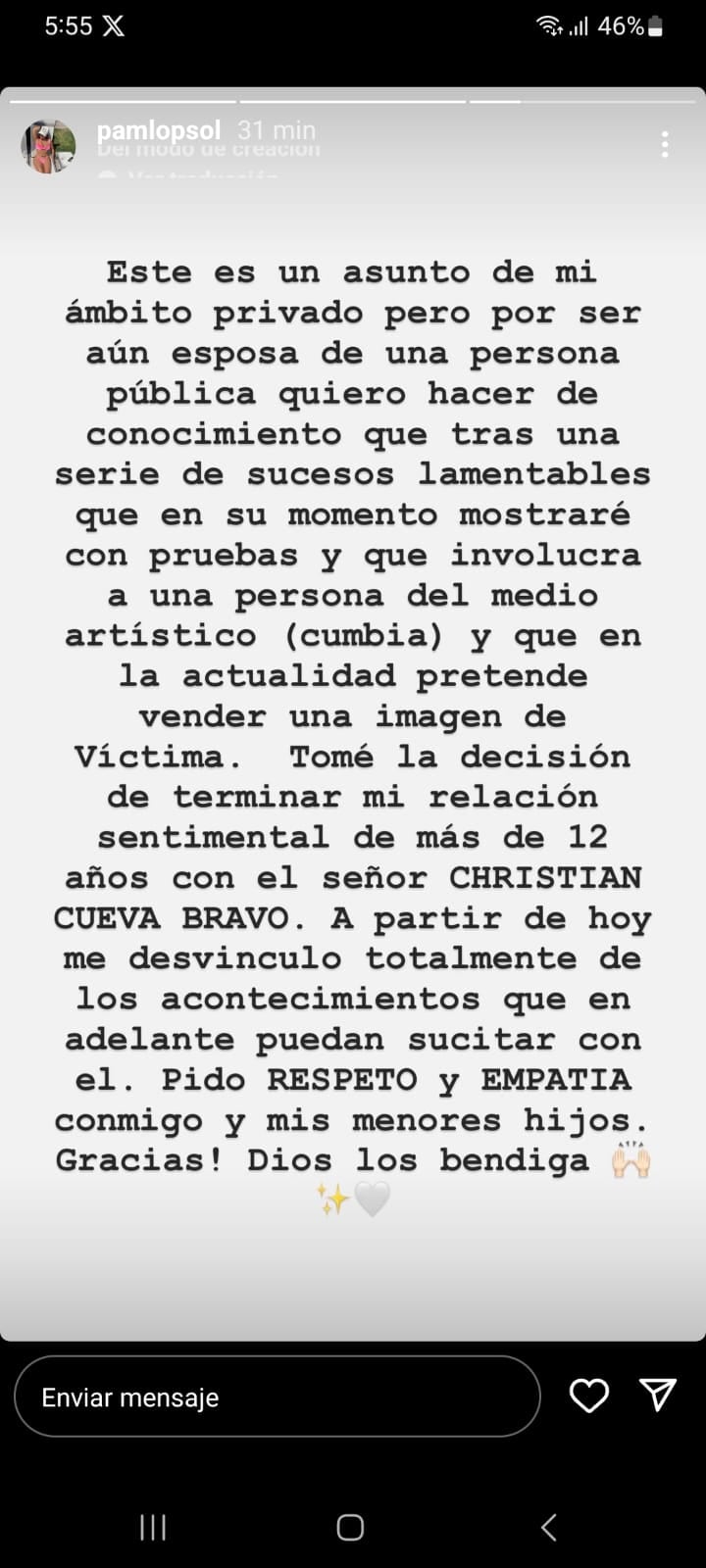The image size is (706, 1568).
Task: Open story options via the three-dot menu
Action: coord(663,142)
